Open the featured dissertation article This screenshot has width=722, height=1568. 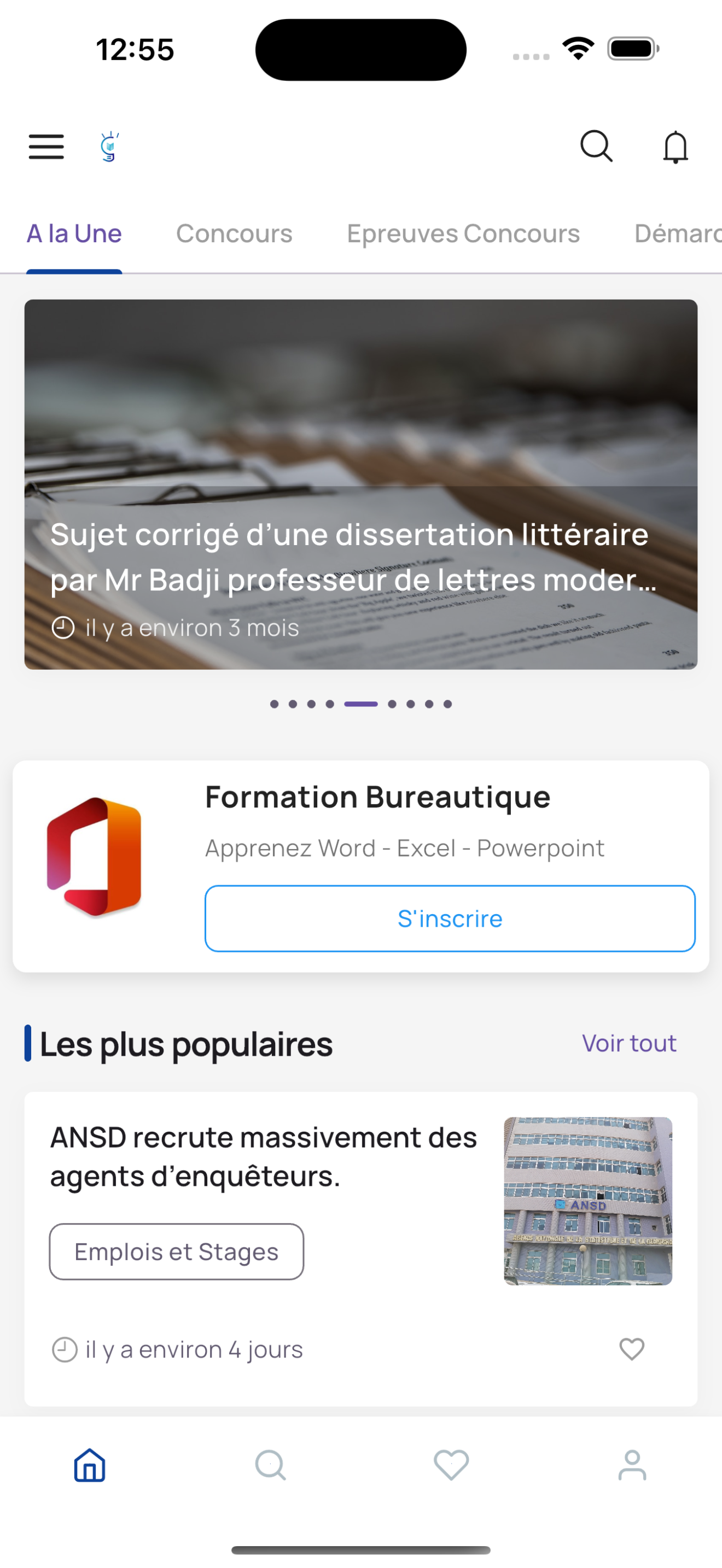click(361, 484)
